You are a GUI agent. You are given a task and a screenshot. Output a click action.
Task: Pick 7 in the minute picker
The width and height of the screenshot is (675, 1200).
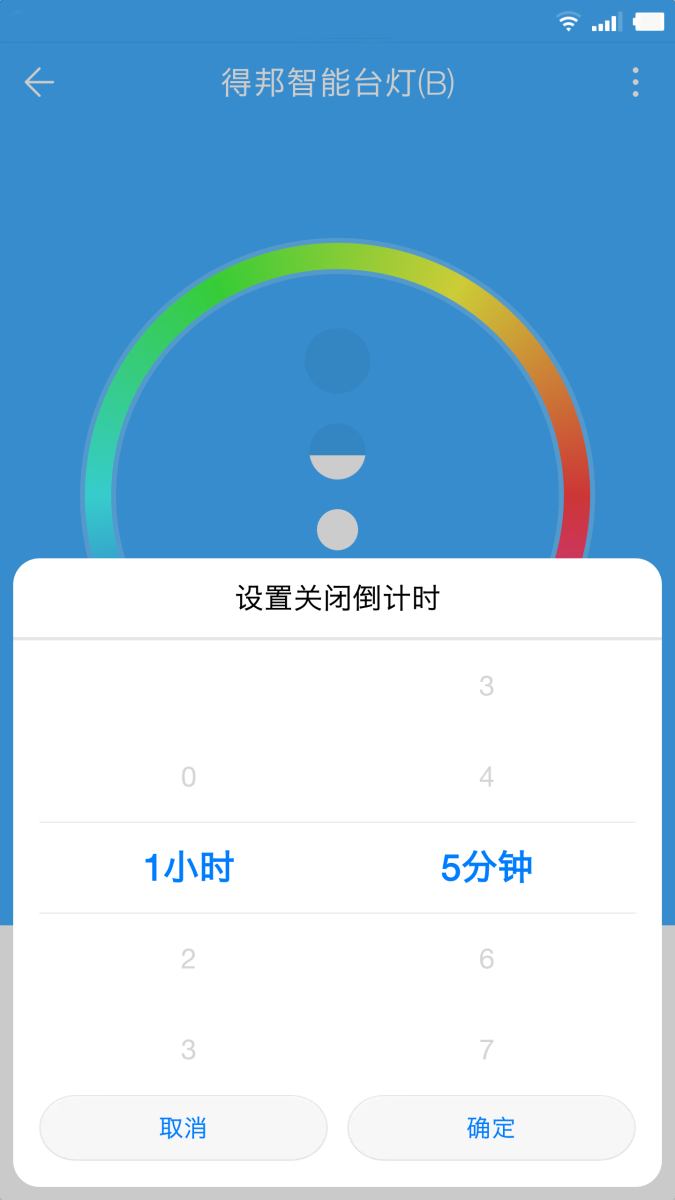pyautogui.click(x=486, y=1050)
